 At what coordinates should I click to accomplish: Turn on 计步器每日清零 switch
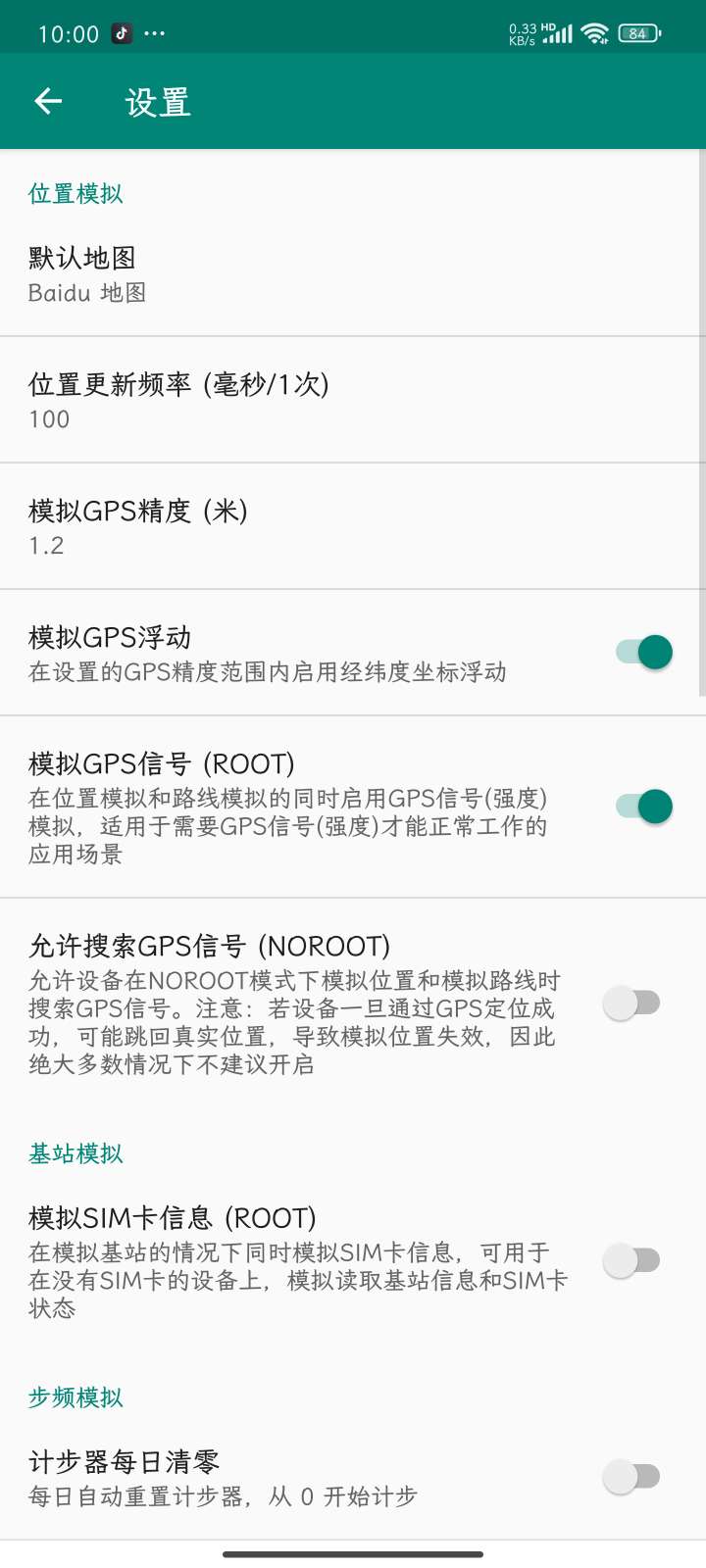point(632,1476)
